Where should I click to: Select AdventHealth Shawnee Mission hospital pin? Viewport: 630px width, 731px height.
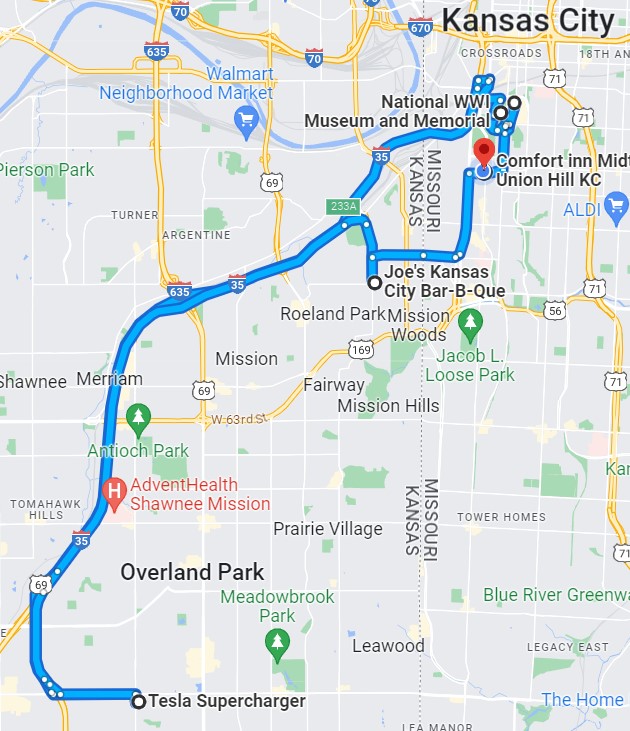pos(114,491)
